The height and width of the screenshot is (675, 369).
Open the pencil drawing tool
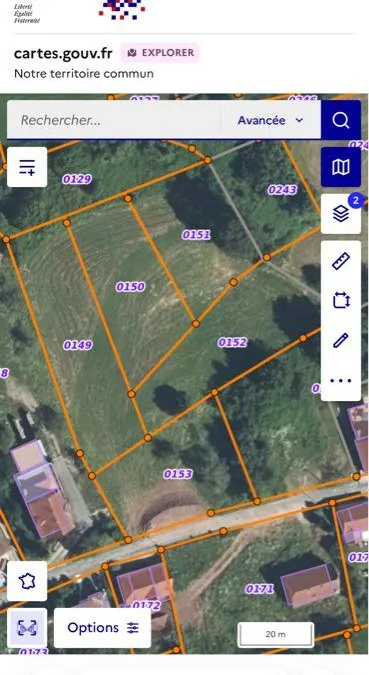point(341,340)
